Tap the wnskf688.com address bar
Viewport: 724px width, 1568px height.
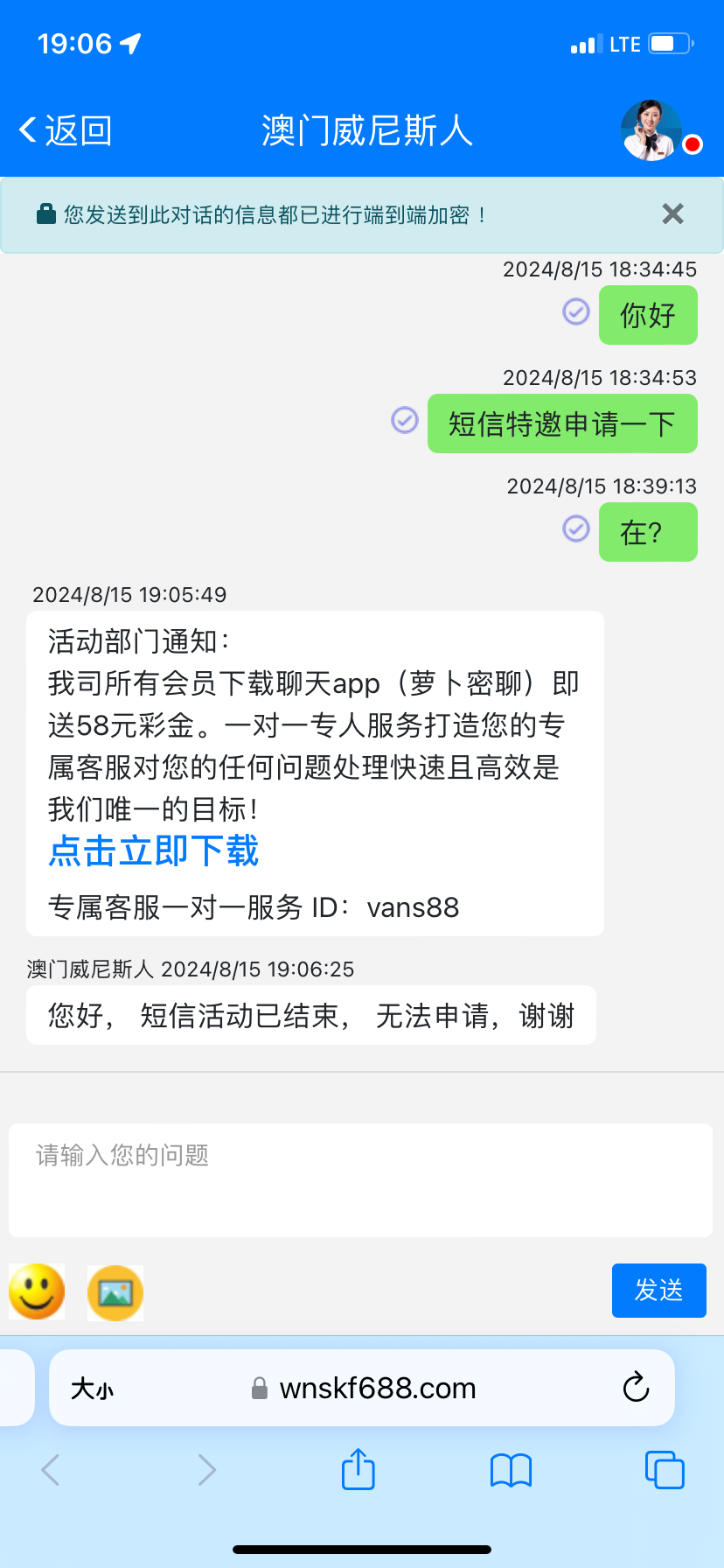[x=376, y=1389]
